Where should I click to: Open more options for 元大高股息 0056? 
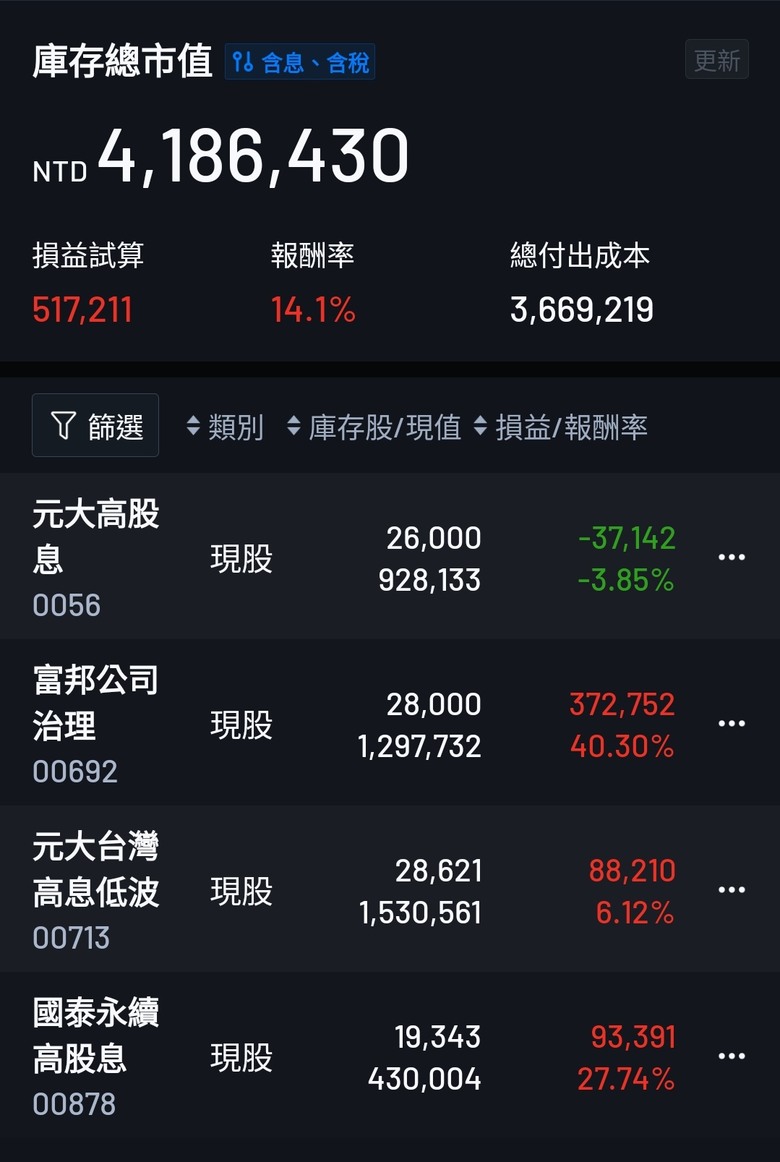pyautogui.click(x=731, y=558)
